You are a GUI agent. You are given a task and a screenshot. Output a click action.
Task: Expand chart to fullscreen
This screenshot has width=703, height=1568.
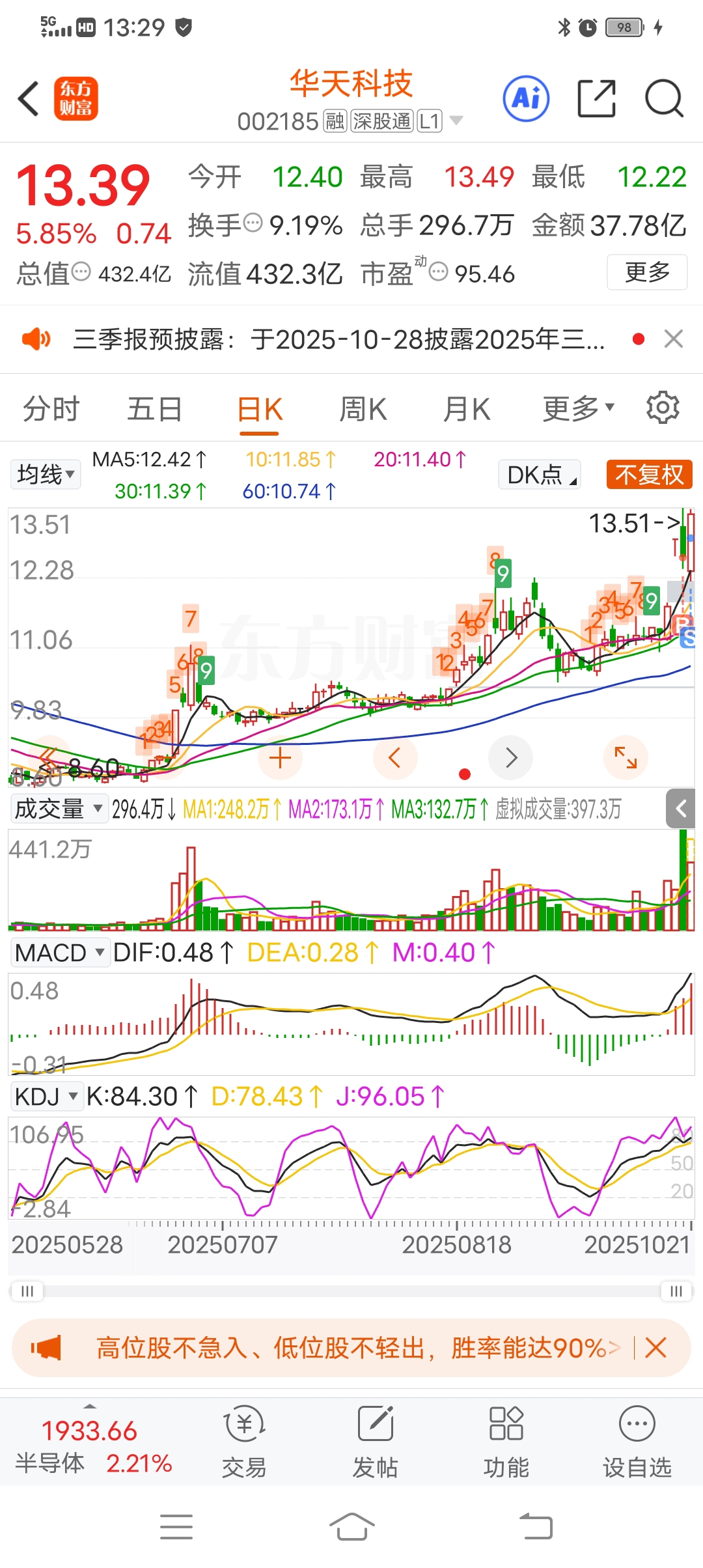[x=626, y=757]
